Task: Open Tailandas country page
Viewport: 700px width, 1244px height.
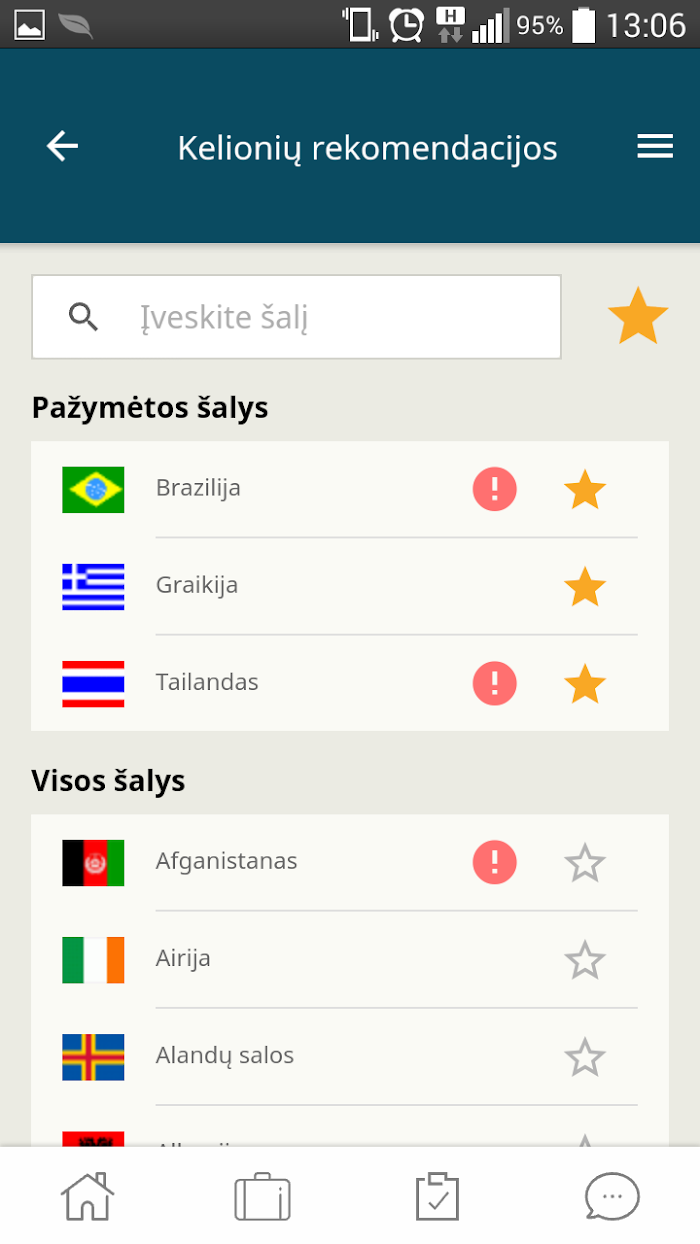Action: [x=350, y=683]
